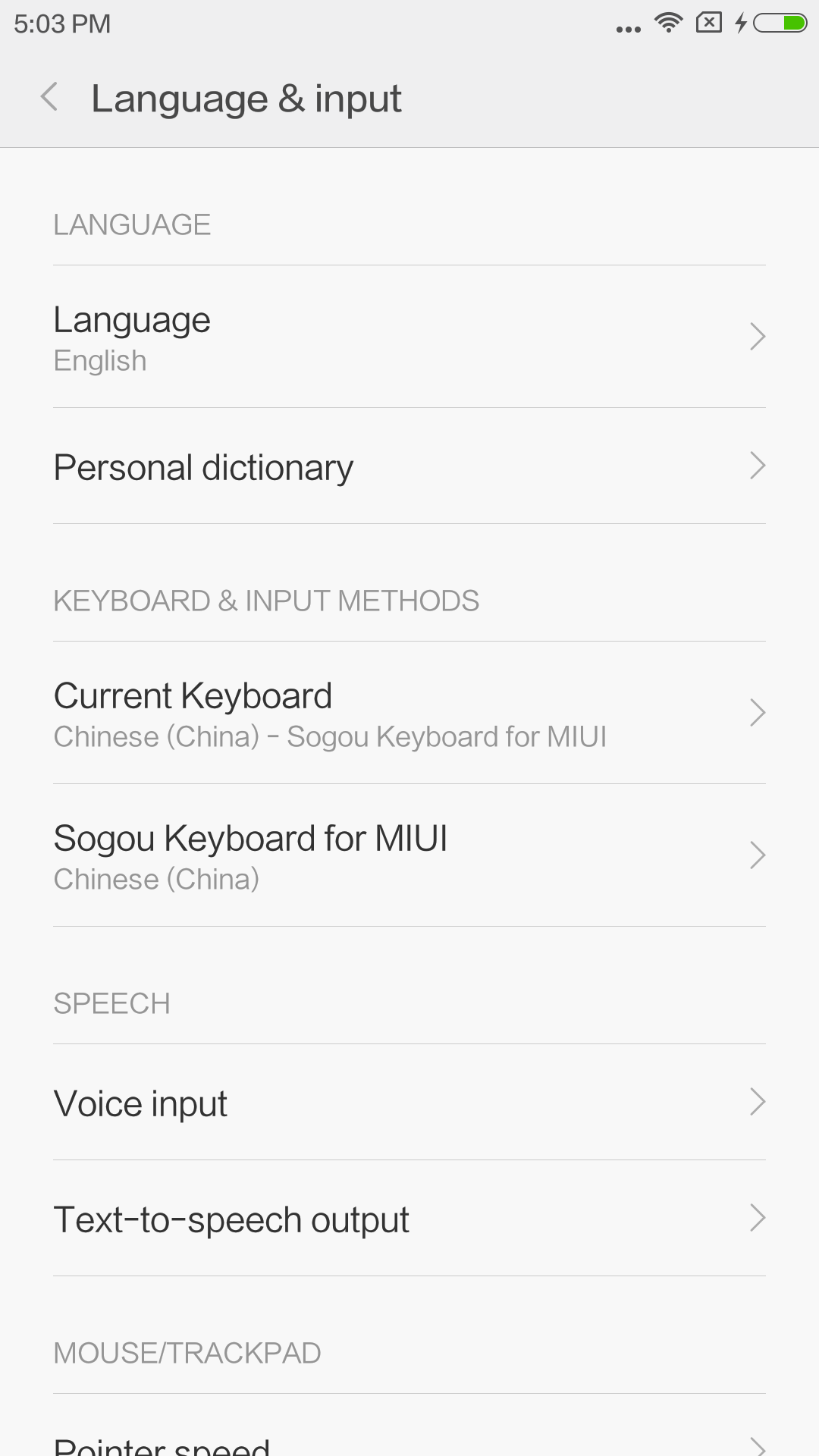Open Pointer speed setting
The image size is (819, 1456).
409,1429
